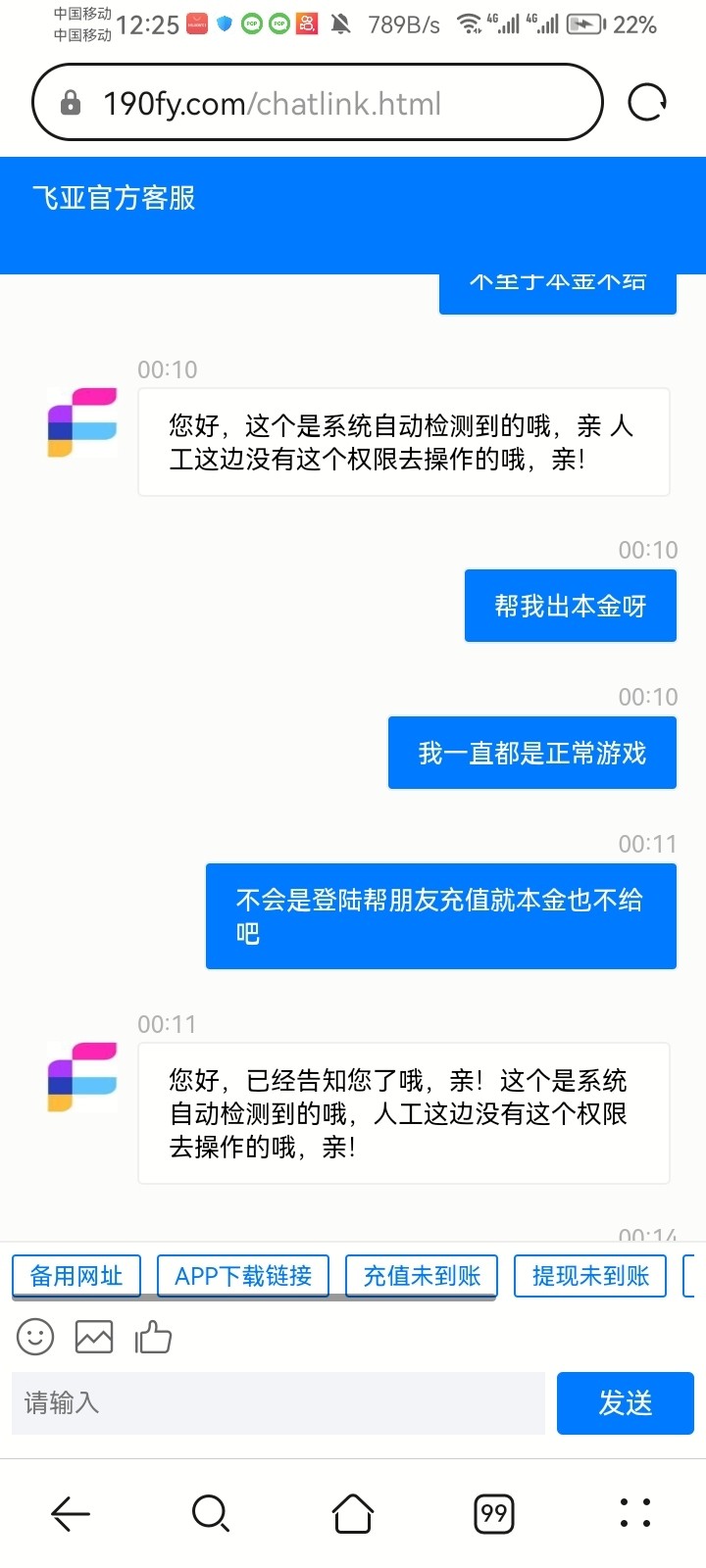This screenshot has width=706, height=1568.
Task: Tap the back arrow in the navigation bar
Action: point(70,1513)
